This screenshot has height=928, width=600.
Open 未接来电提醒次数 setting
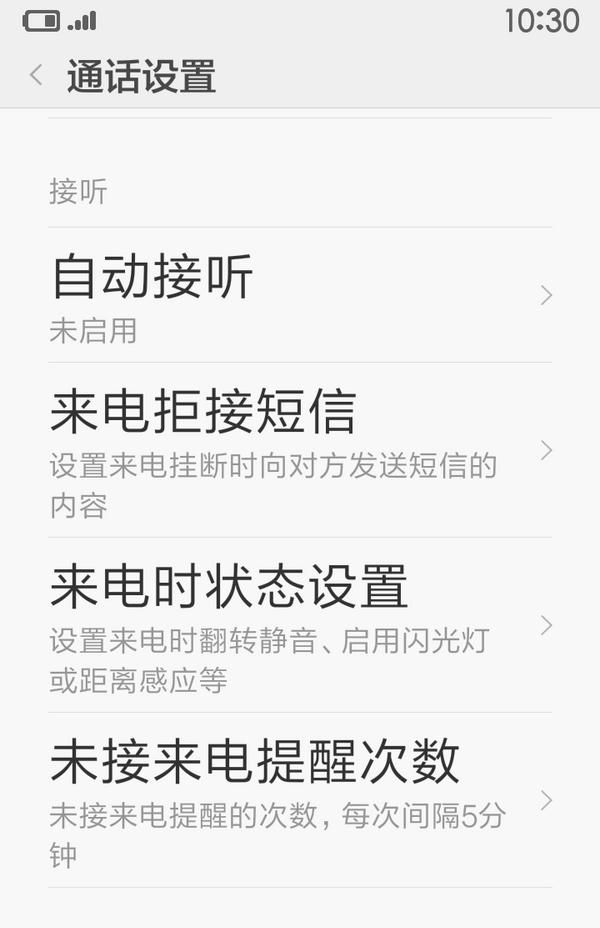click(300, 800)
